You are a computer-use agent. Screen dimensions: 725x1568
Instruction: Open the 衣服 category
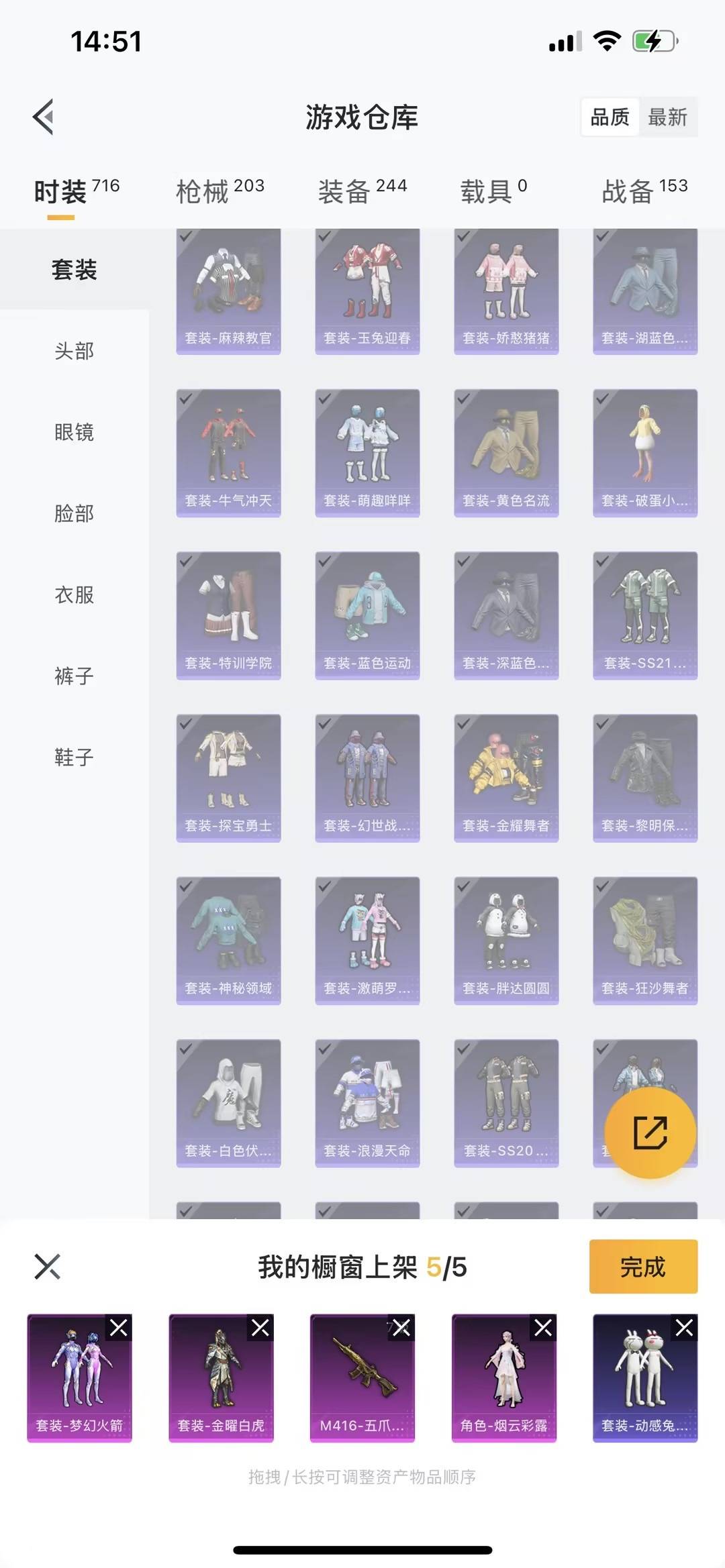click(74, 594)
